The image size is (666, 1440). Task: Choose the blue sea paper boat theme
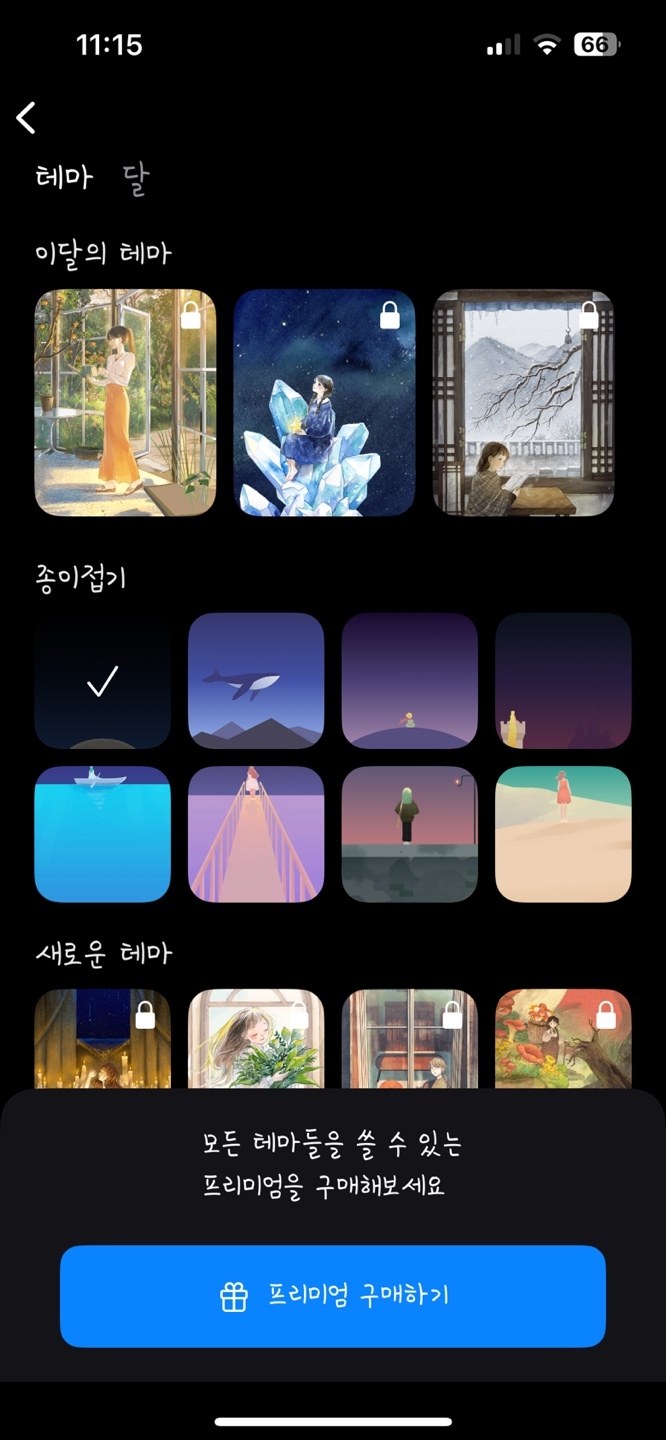(x=103, y=834)
